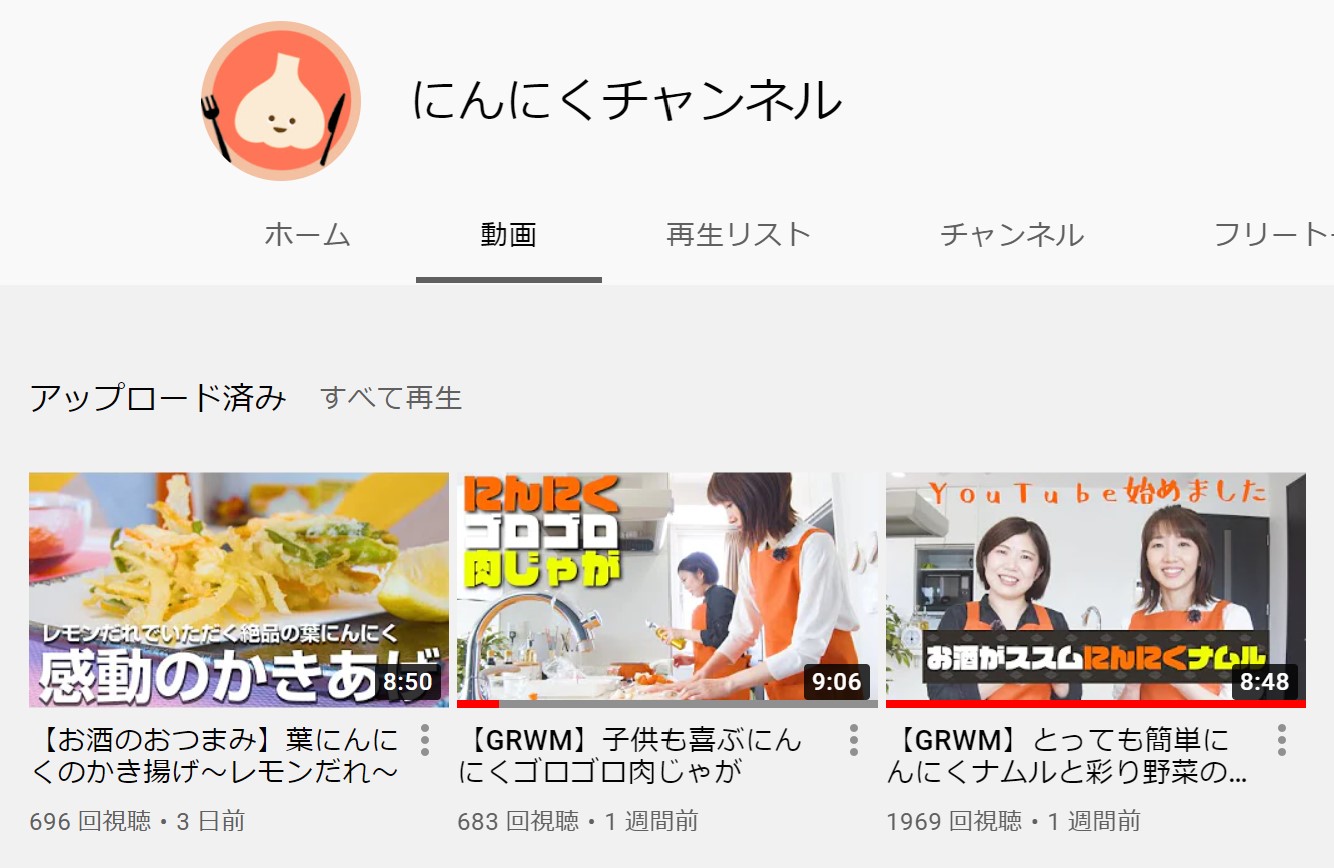Open overflow menu for 葉にんにくのかき揚げ video
Screen dimensions: 1334x868
[x=425, y=740]
